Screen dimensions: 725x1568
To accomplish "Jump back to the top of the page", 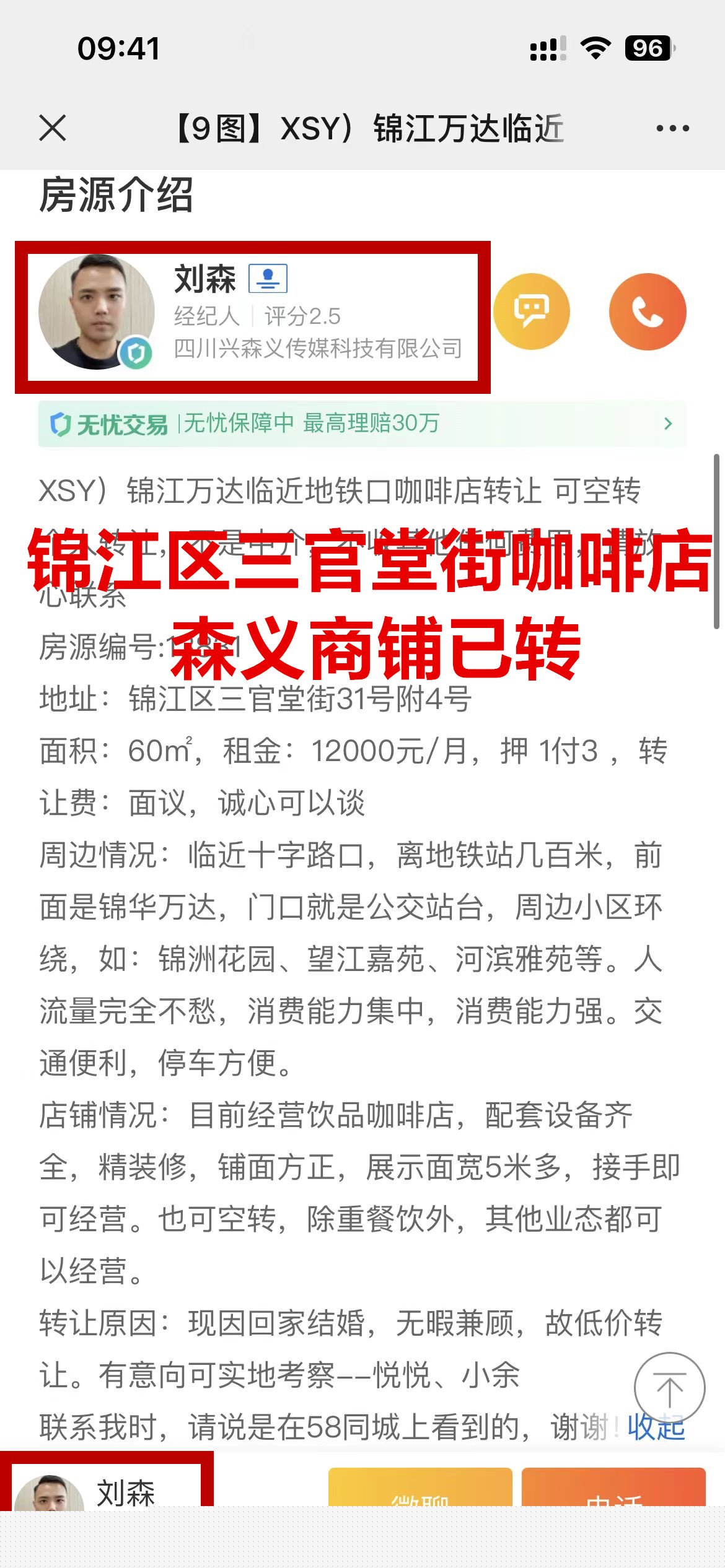I will click(669, 1388).
